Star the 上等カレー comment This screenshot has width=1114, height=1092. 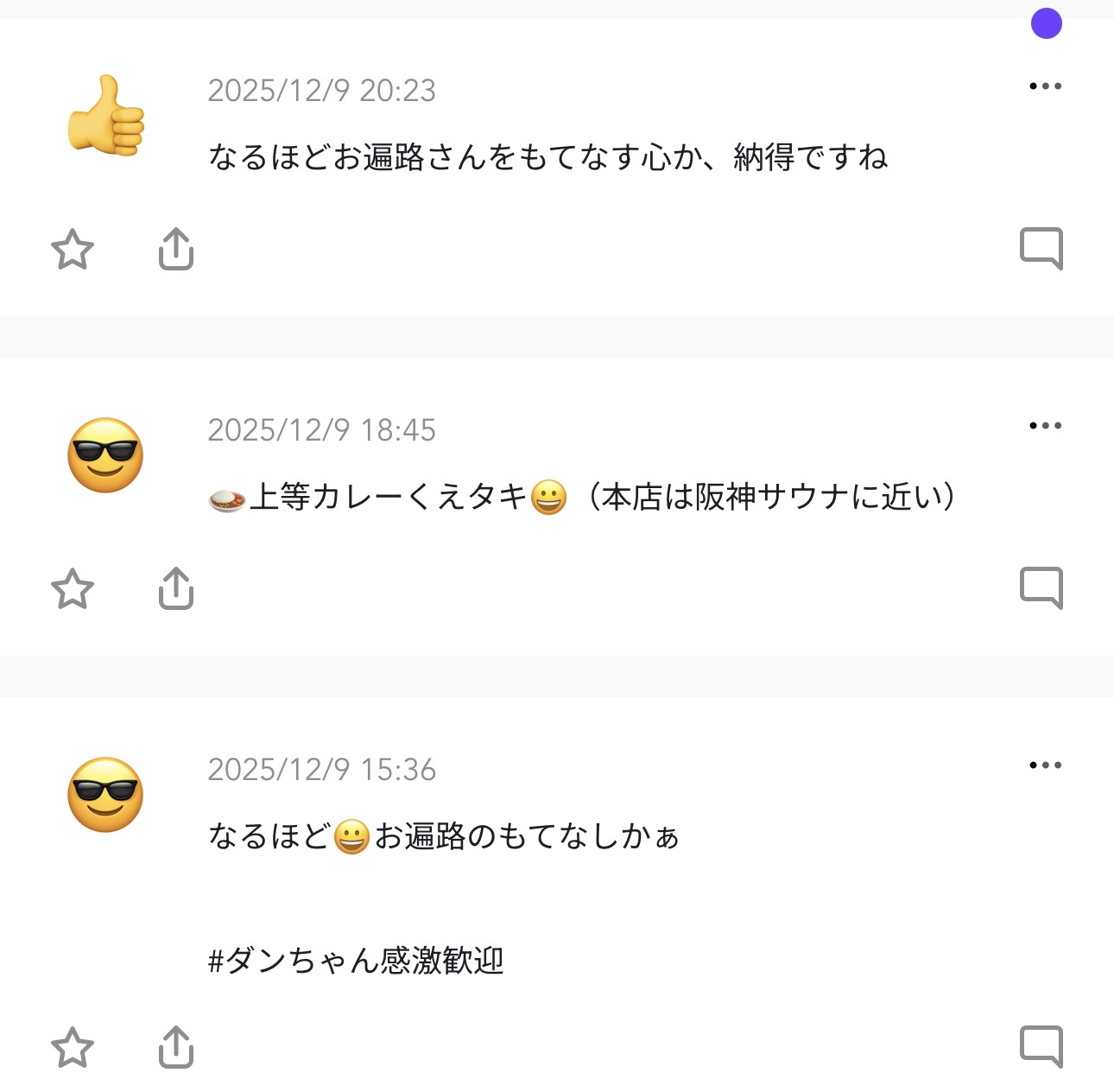point(73,588)
